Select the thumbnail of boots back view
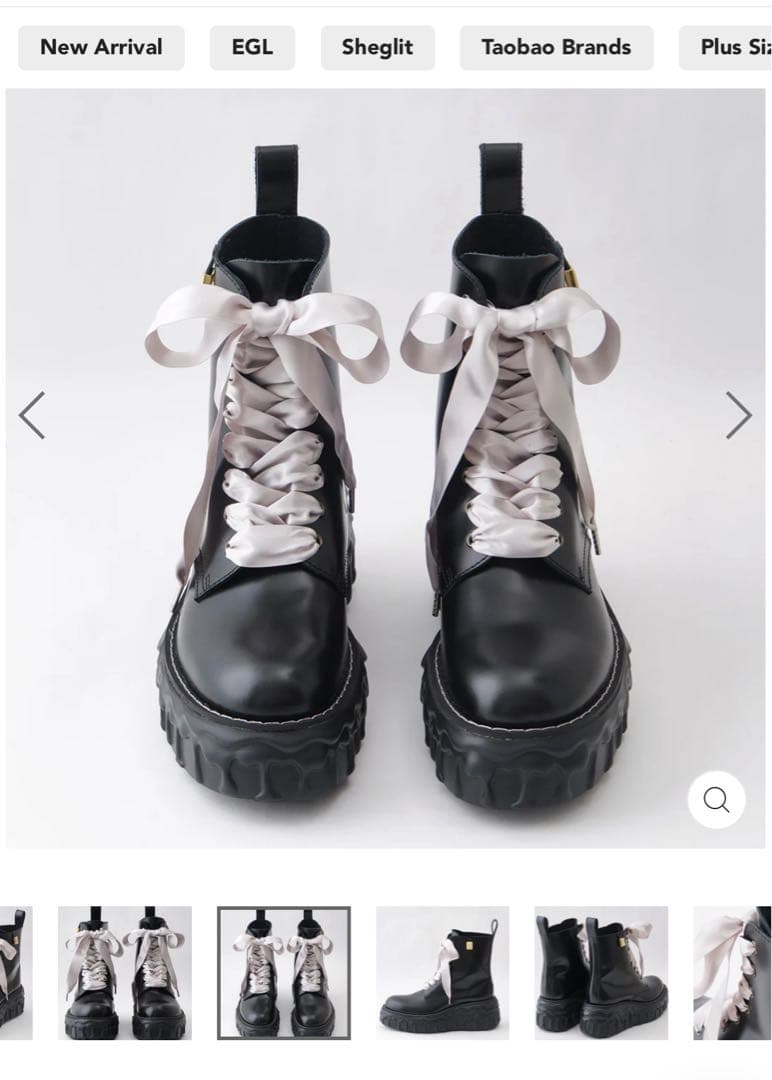This screenshot has height=1080, width=772. [x=601, y=972]
